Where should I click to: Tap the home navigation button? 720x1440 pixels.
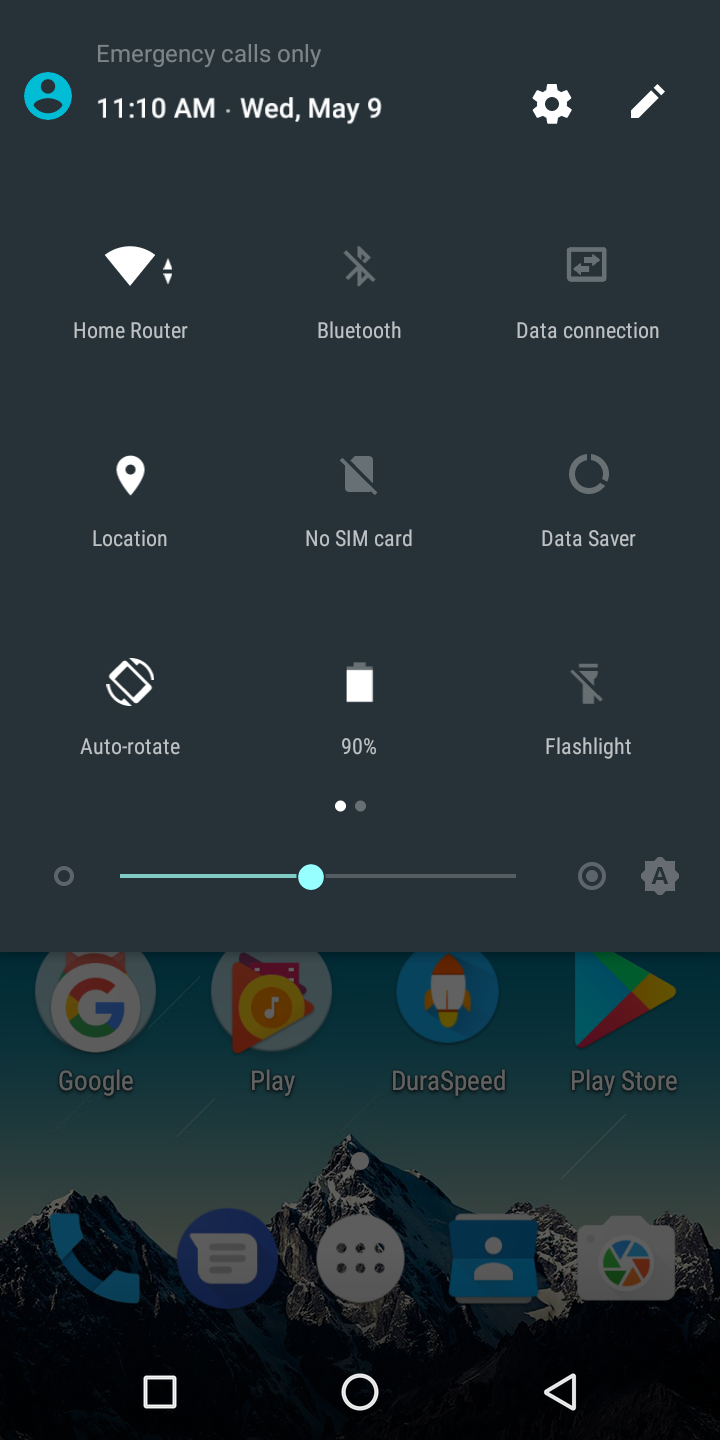click(x=360, y=1391)
